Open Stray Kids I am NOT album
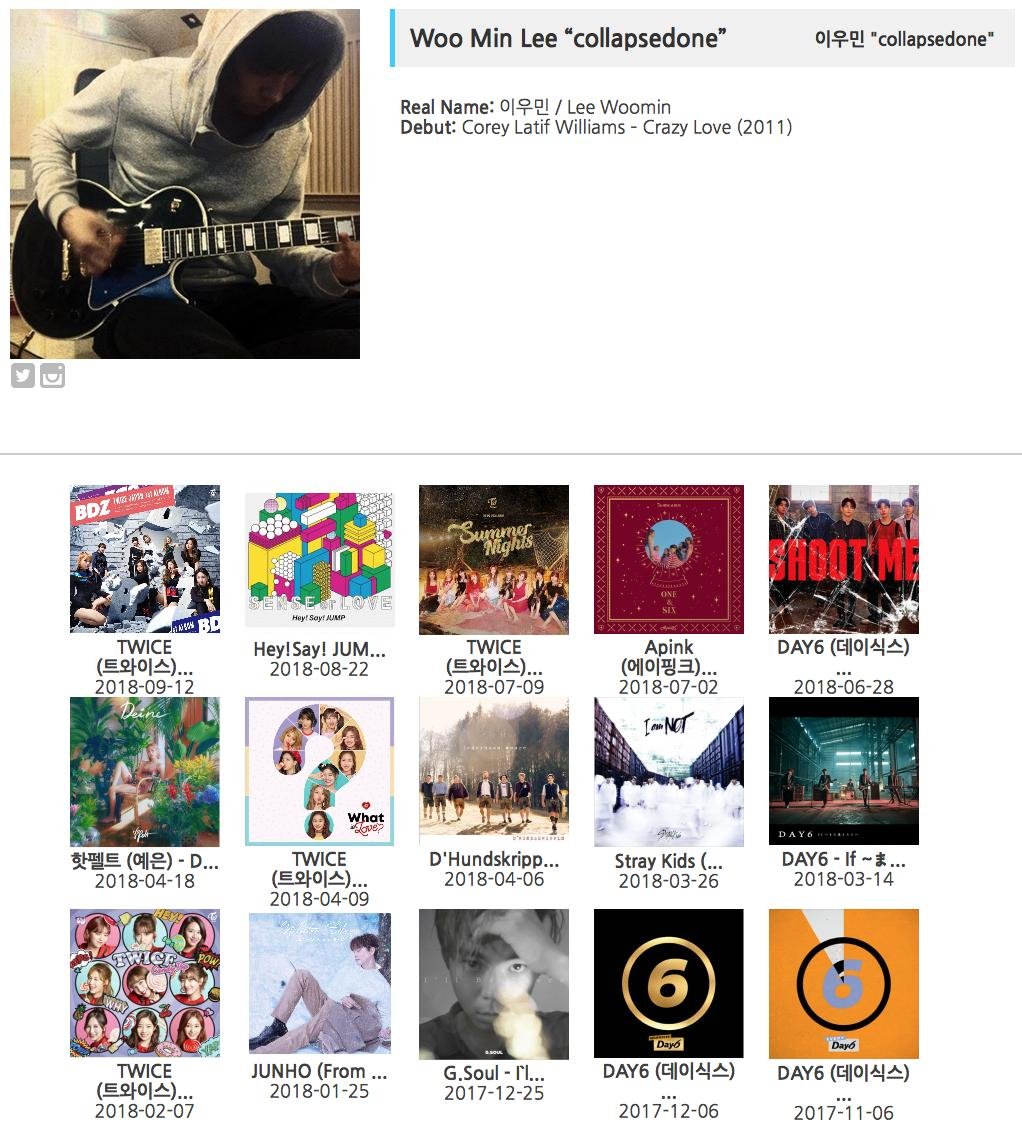This screenshot has height=1144, width=1022. pyautogui.click(x=669, y=771)
